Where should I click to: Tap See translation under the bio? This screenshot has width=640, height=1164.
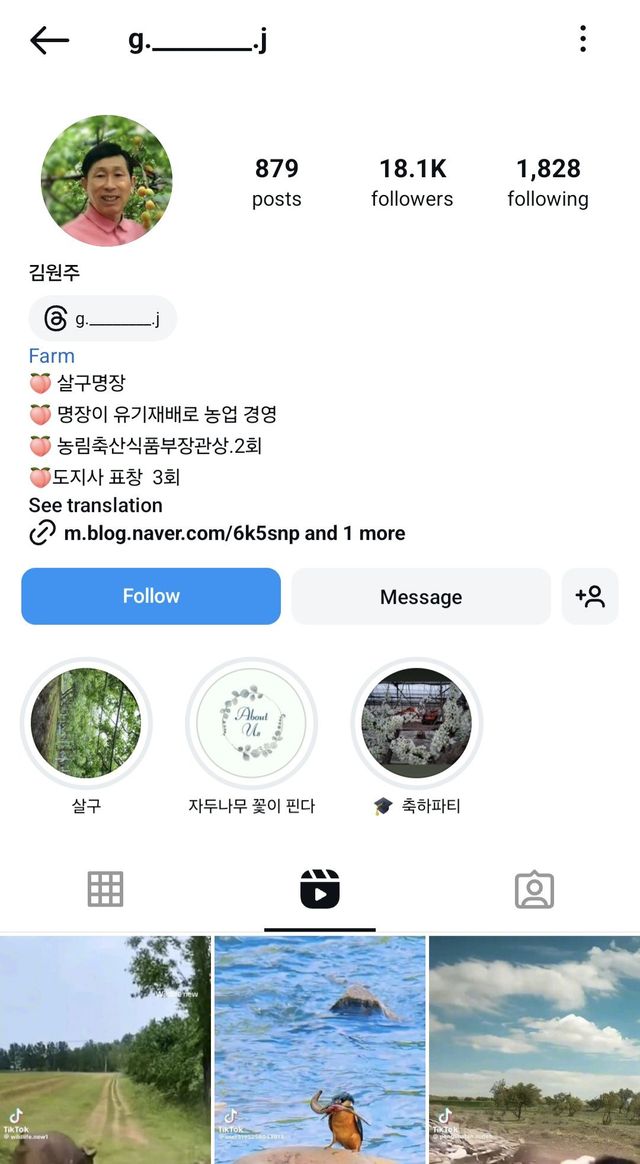pyautogui.click(x=95, y=505)
